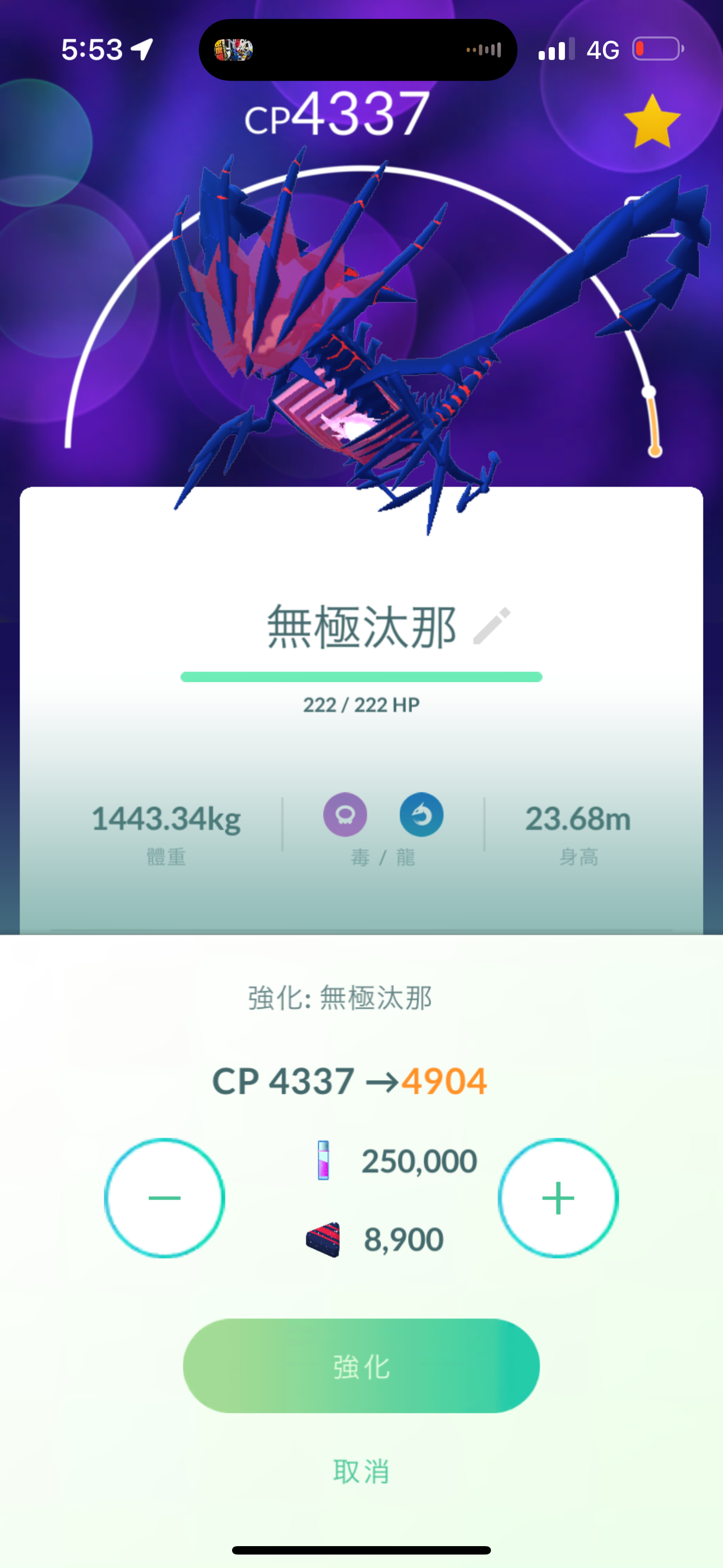Tap the minus button to lower power-up level
The image size is (723, 1568).
point(164,1197)
